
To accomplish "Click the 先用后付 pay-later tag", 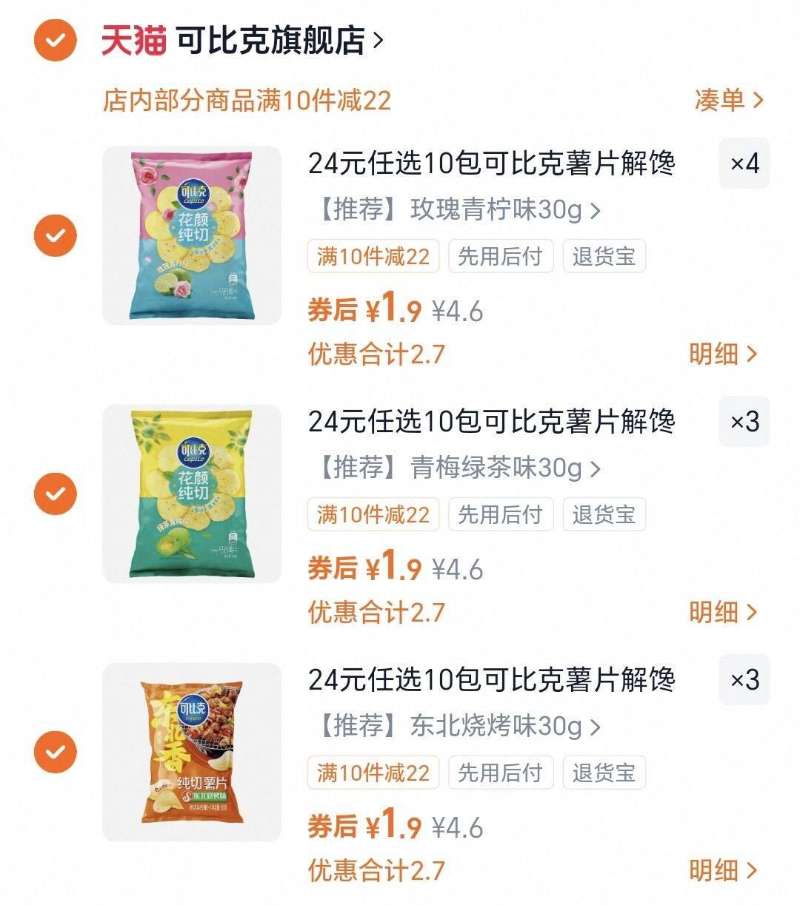I will 501,258.
